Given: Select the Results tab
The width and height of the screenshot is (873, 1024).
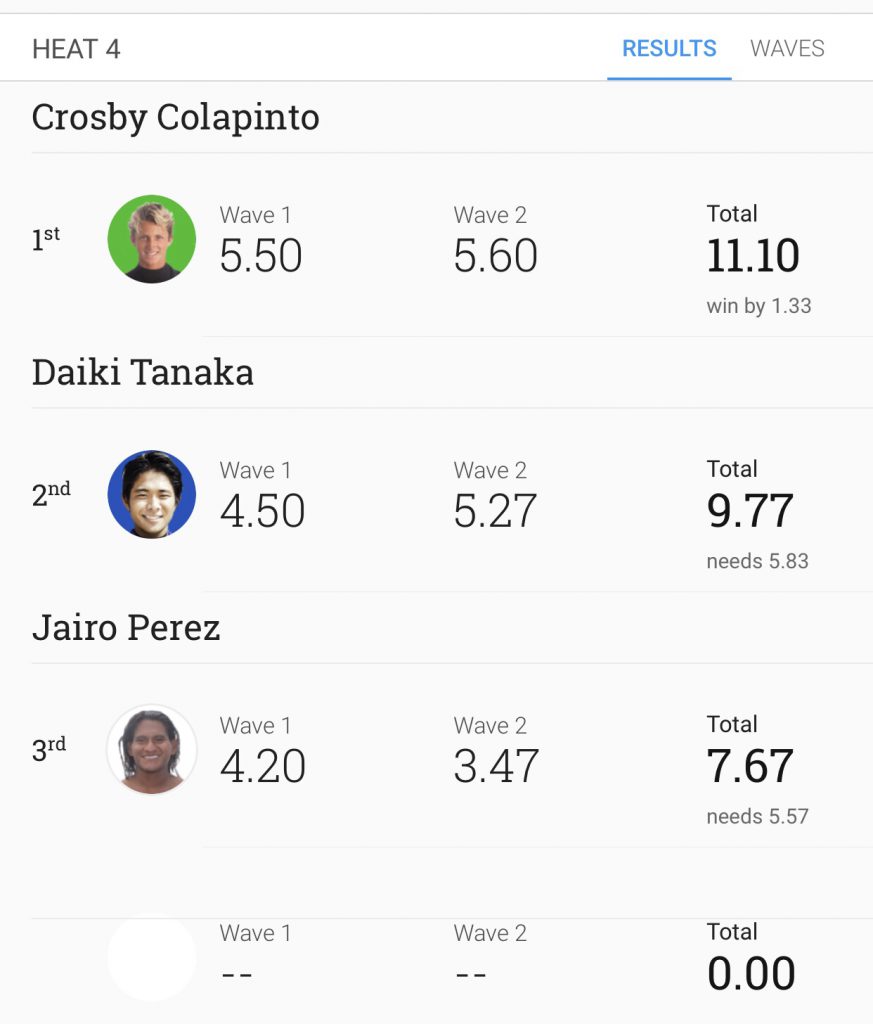Looking at the screenshot, I should (x=669, y=48).
